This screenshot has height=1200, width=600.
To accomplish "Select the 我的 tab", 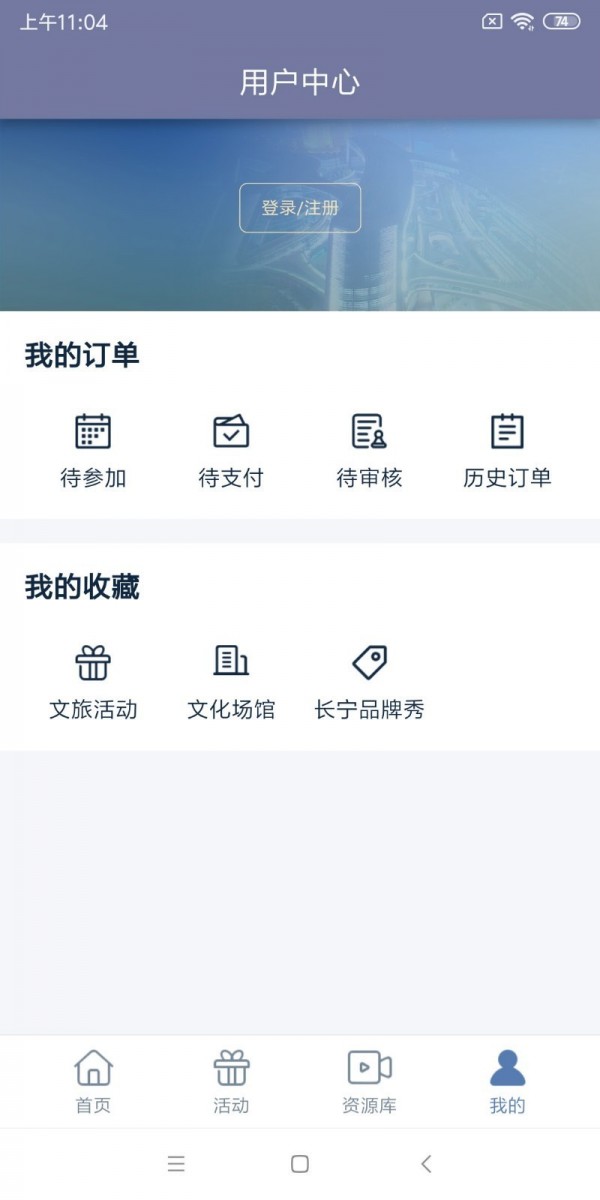I will pyautogui.click(x=507, y=1081).
